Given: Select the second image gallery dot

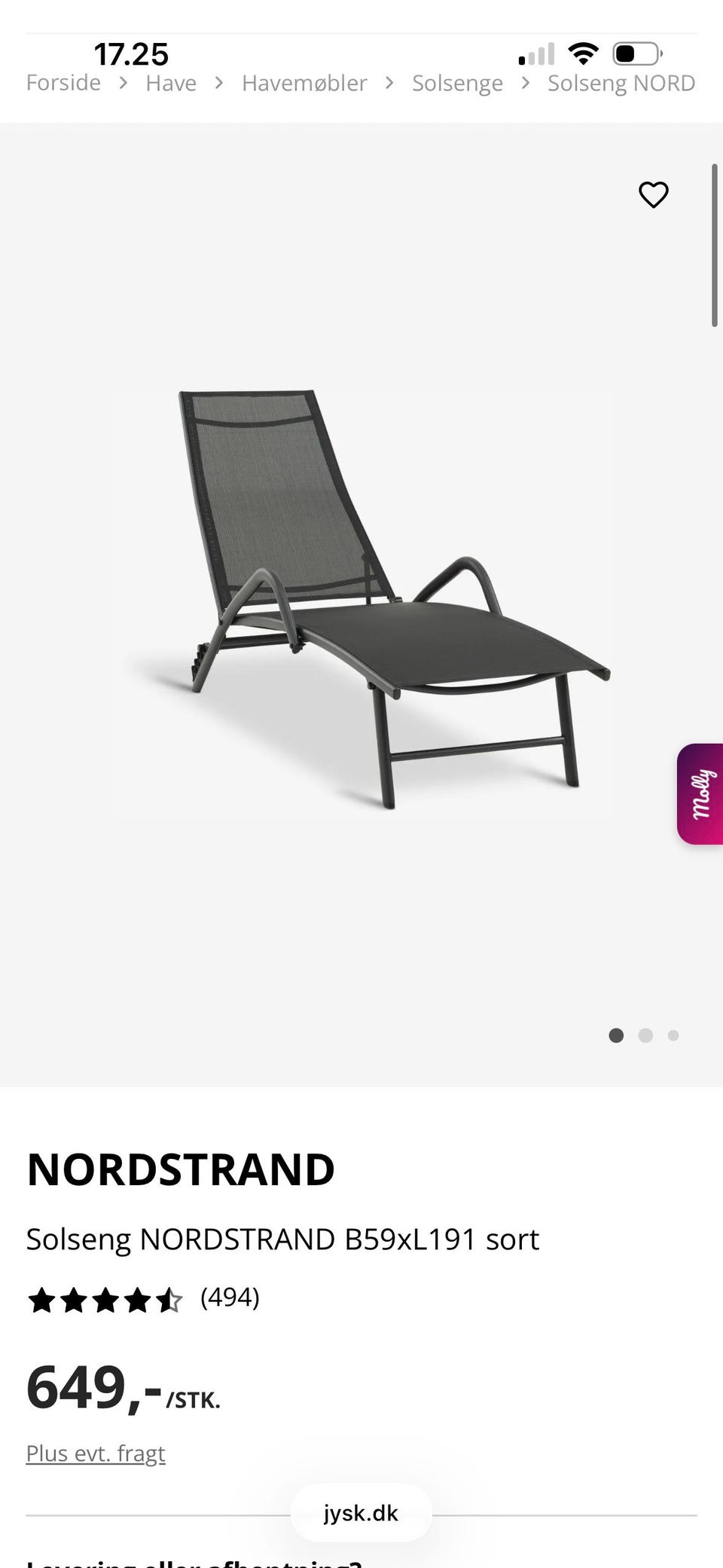Looking at the screenshot, I should tap(645, 1035).
